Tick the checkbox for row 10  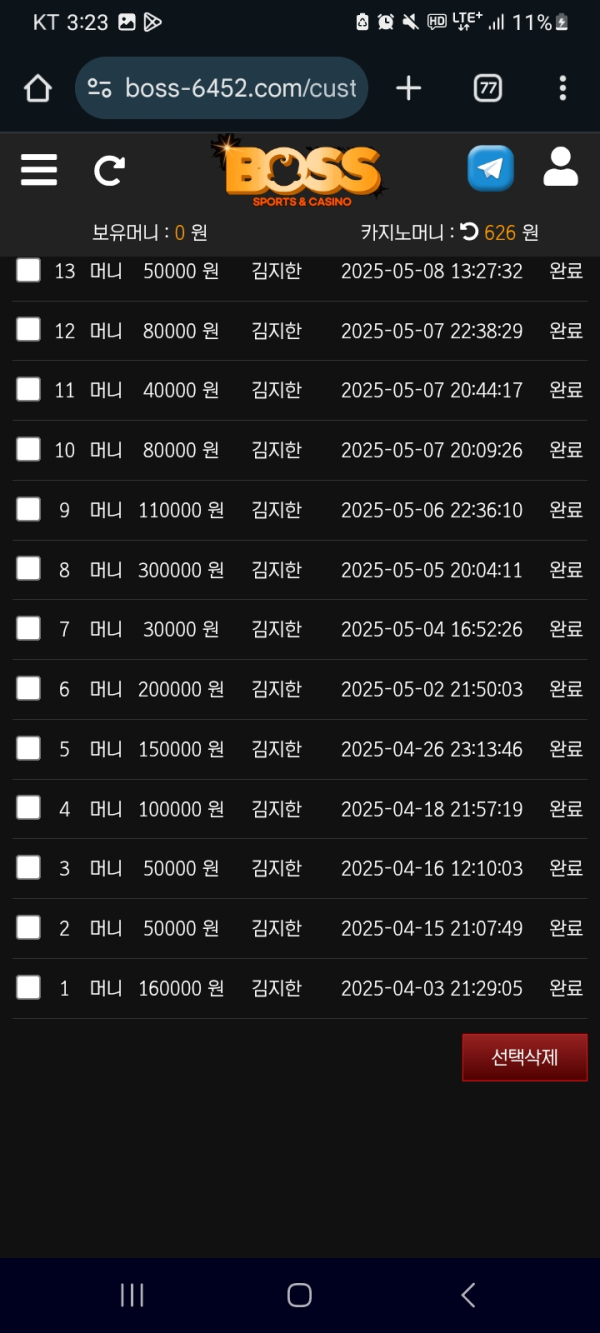(28, 449)
